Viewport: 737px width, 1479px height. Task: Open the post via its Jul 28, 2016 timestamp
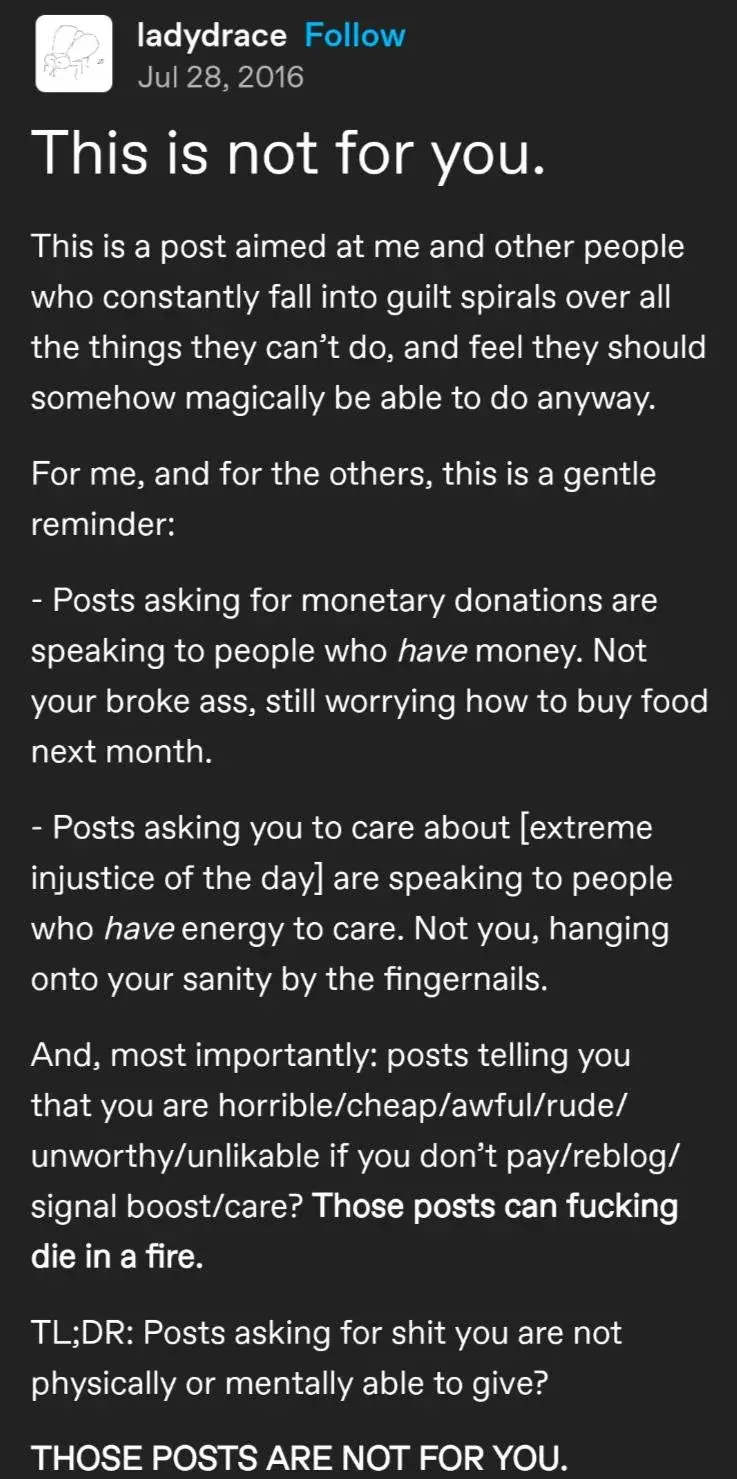pyautogui.click(x=220, y=76)
